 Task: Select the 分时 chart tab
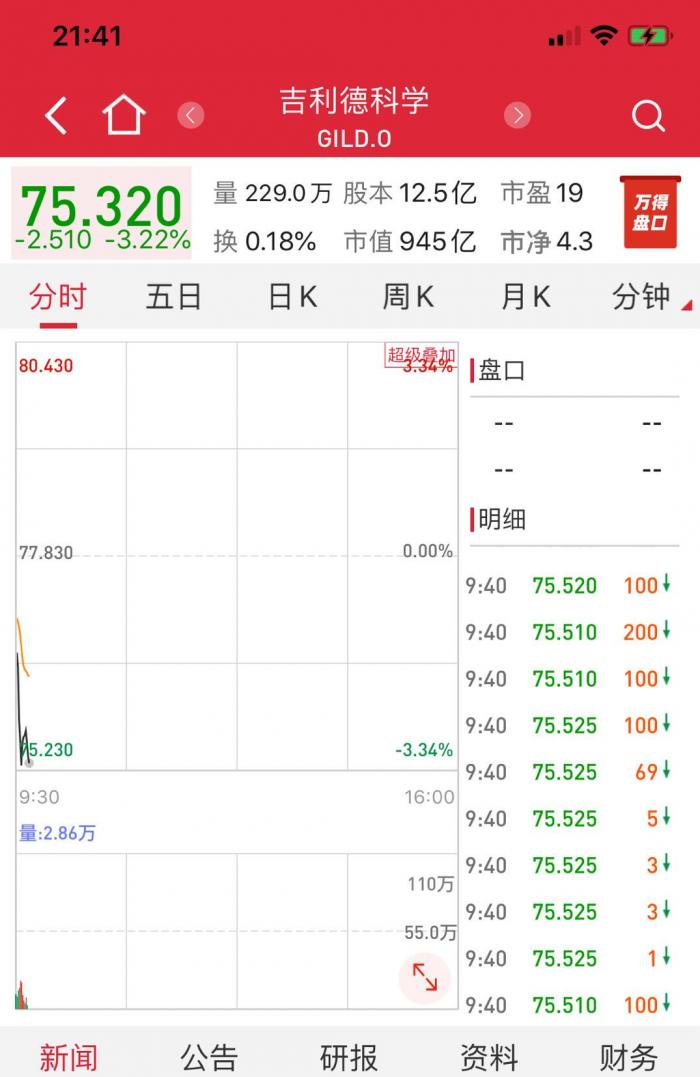[58, 297]
